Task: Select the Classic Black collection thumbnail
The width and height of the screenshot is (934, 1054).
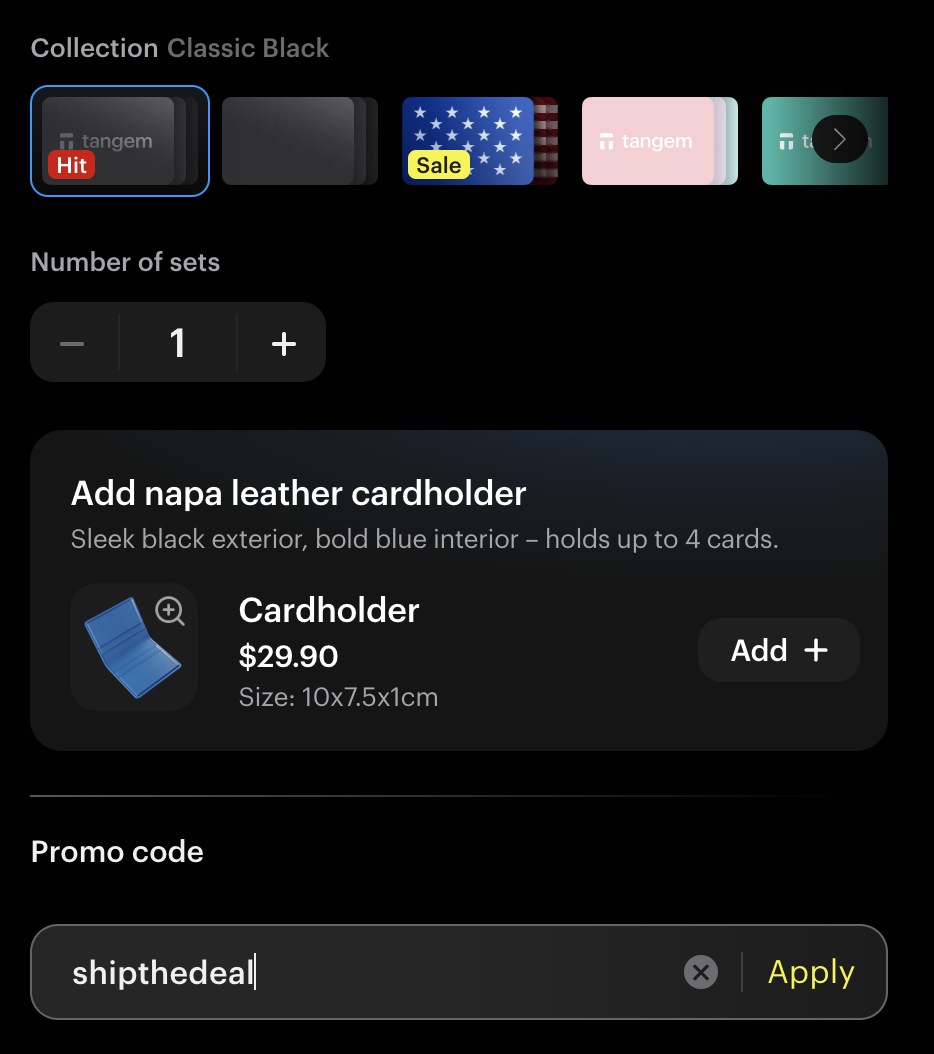Action: 119,141
